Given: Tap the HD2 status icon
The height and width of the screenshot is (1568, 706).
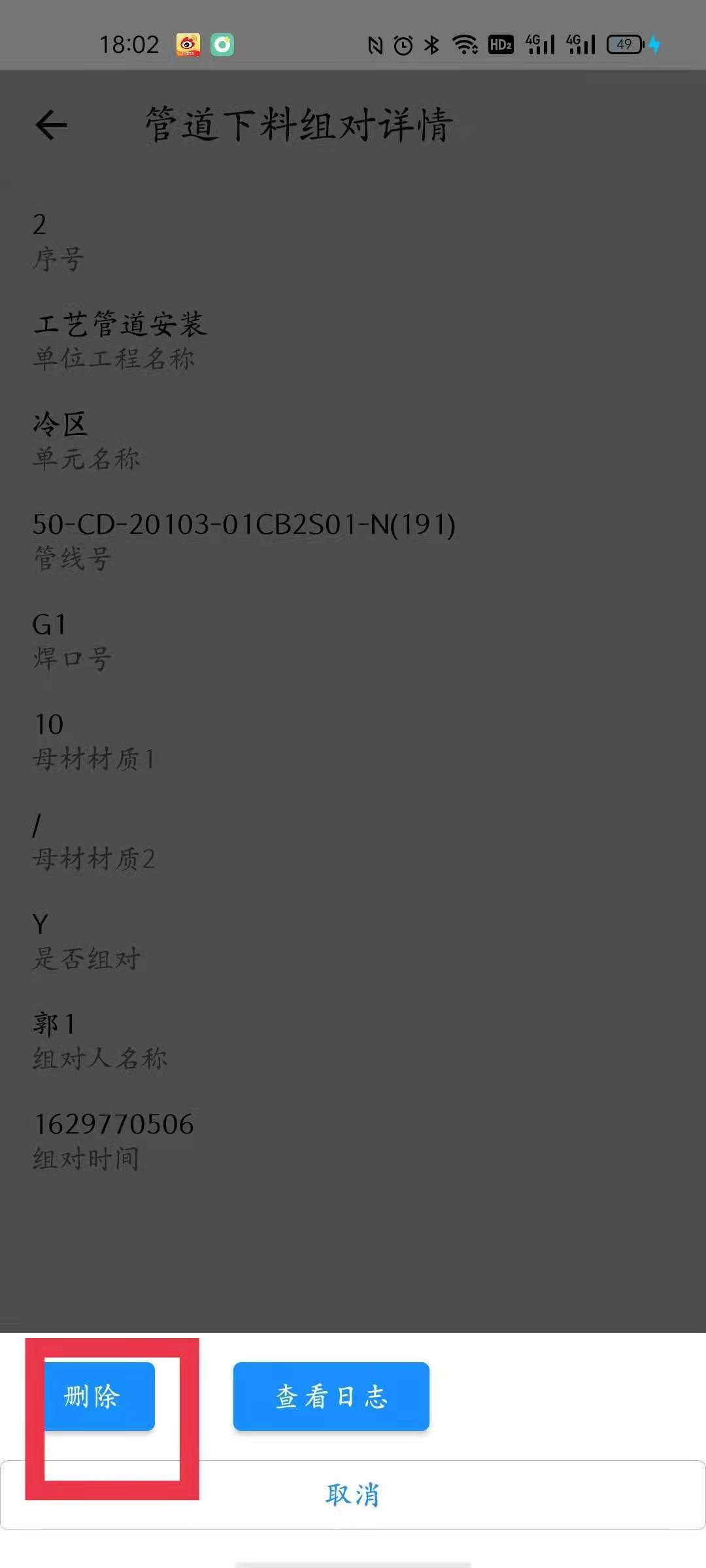Looking at the screenshot, I should click(501, 44).
